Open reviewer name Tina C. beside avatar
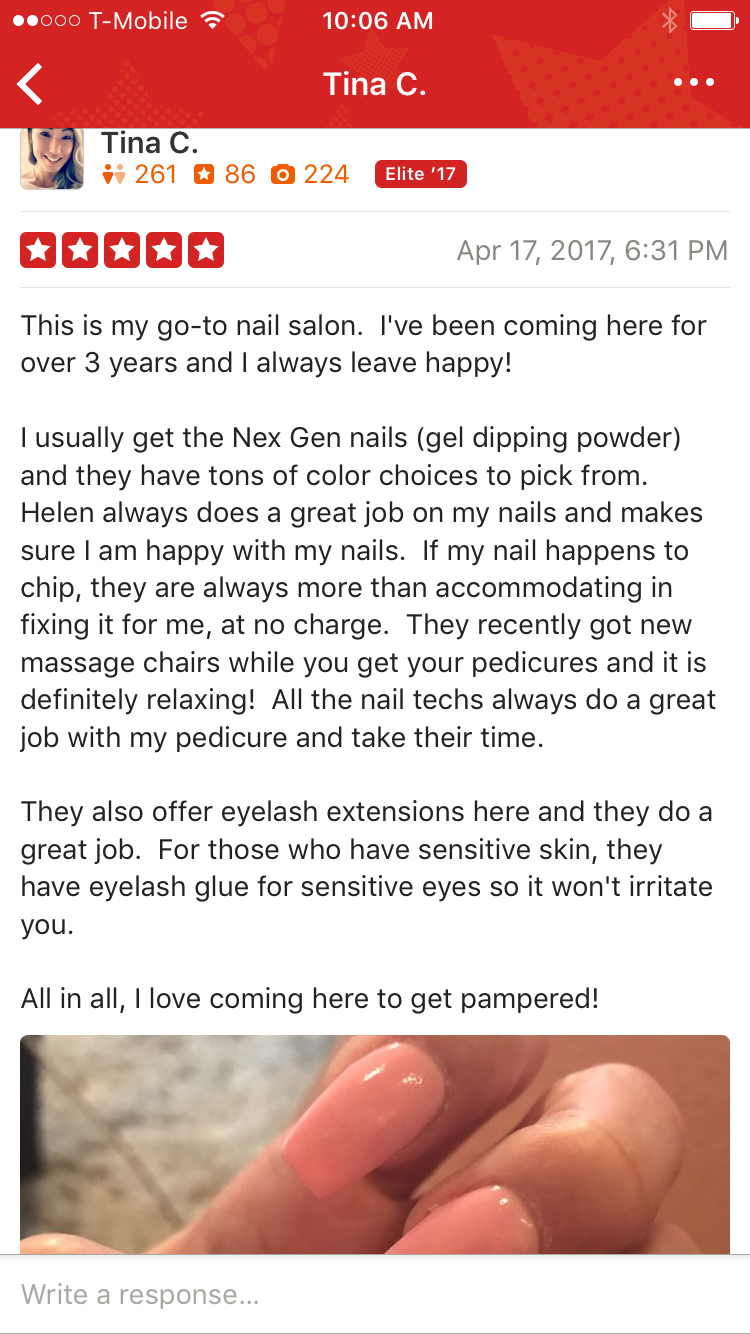Viewport: 750px width, 1334px height. click(150, 144)
